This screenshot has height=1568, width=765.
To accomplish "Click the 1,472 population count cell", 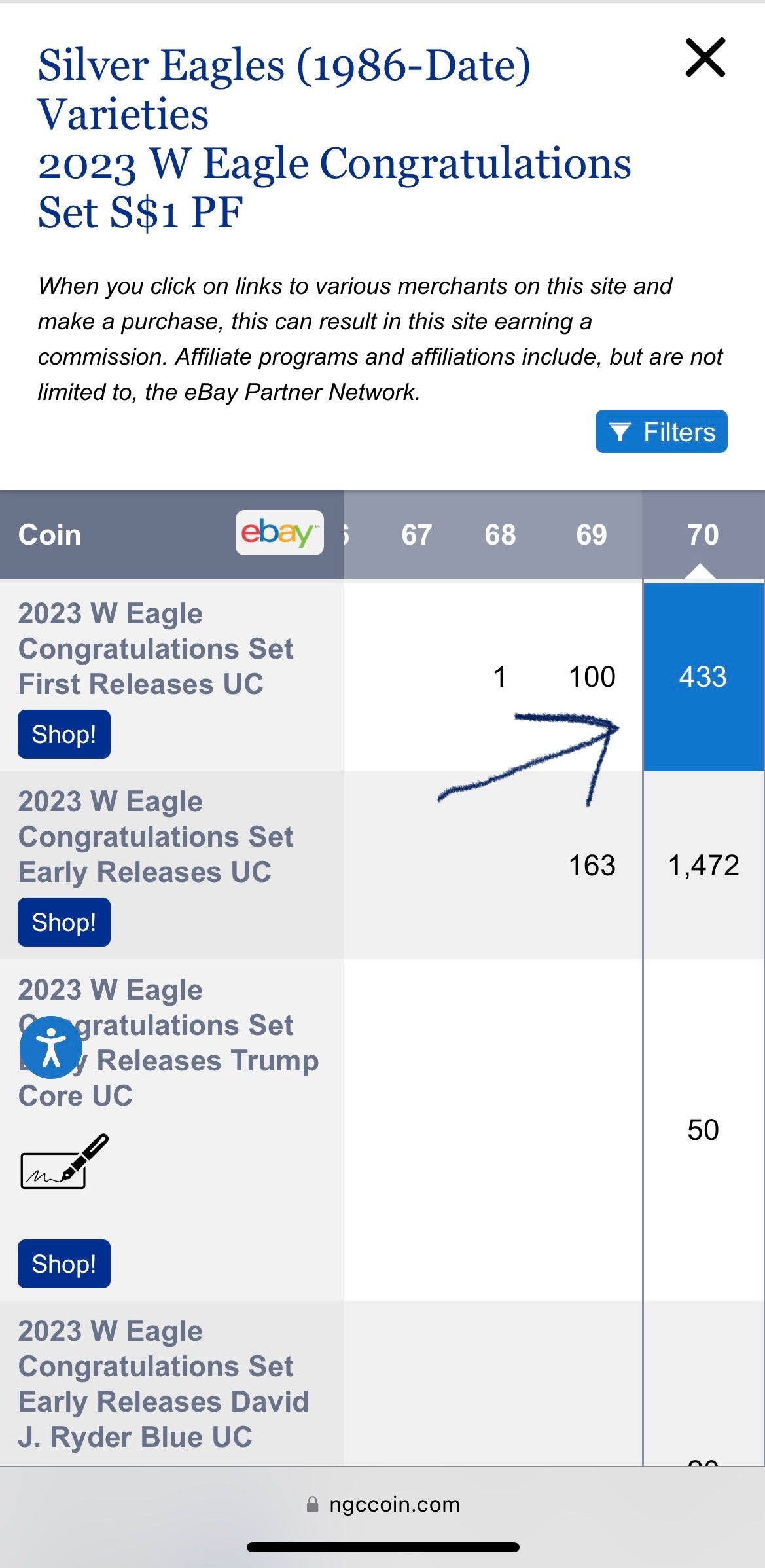I will click(x=703, y=866).
